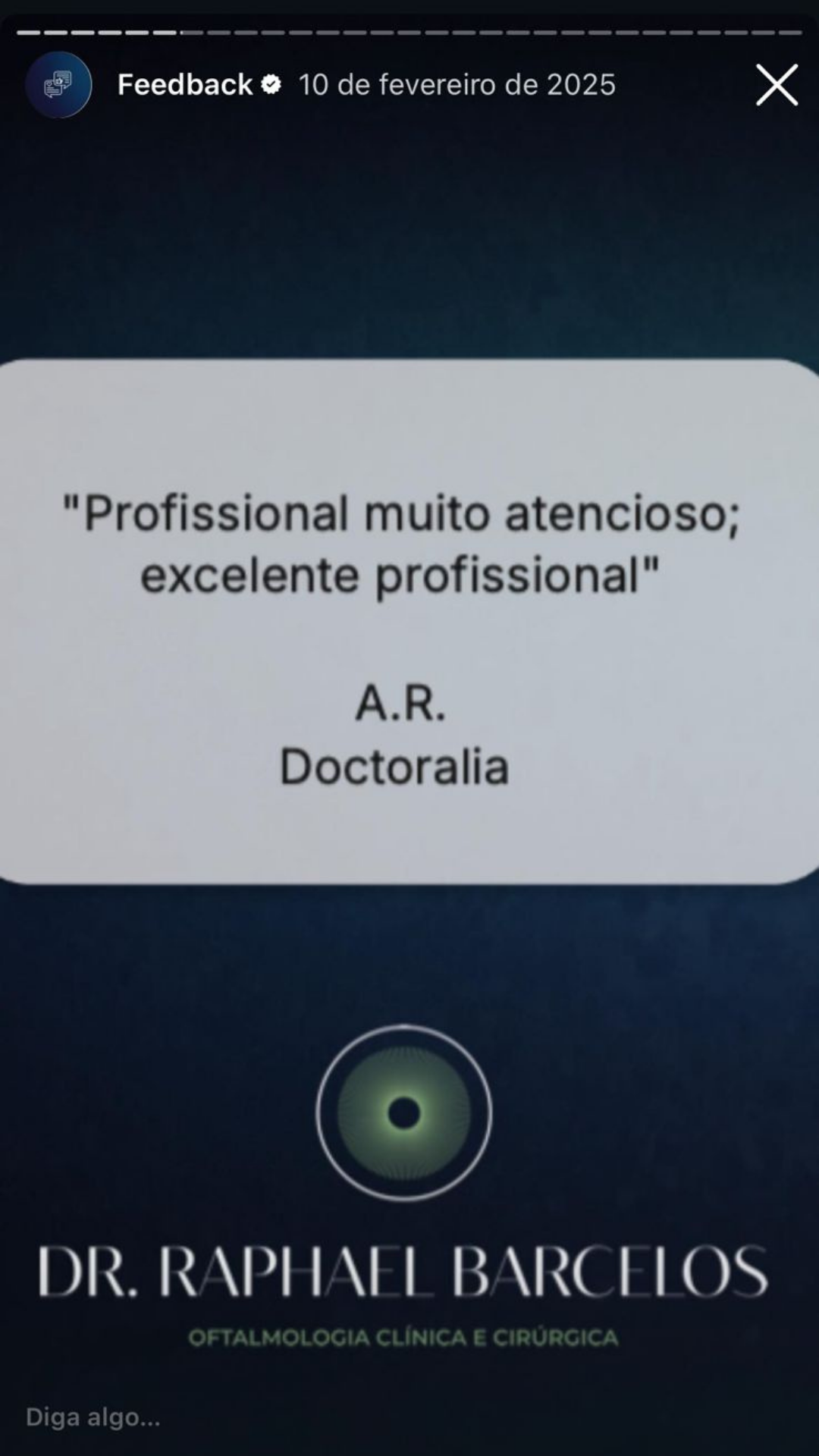819x1456 pixels.
Task: Open the Feedback highlight profile picture
Action: click(x=58, y=84)
